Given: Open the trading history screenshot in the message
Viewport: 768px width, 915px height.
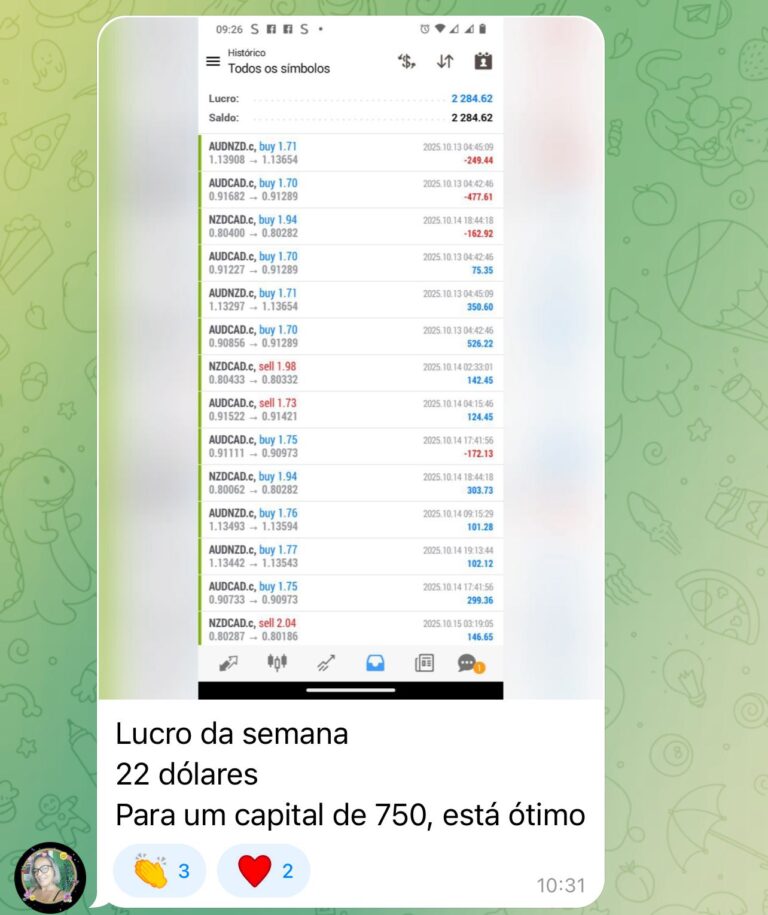Looking at the screenshot, I should tap(351, 360).
